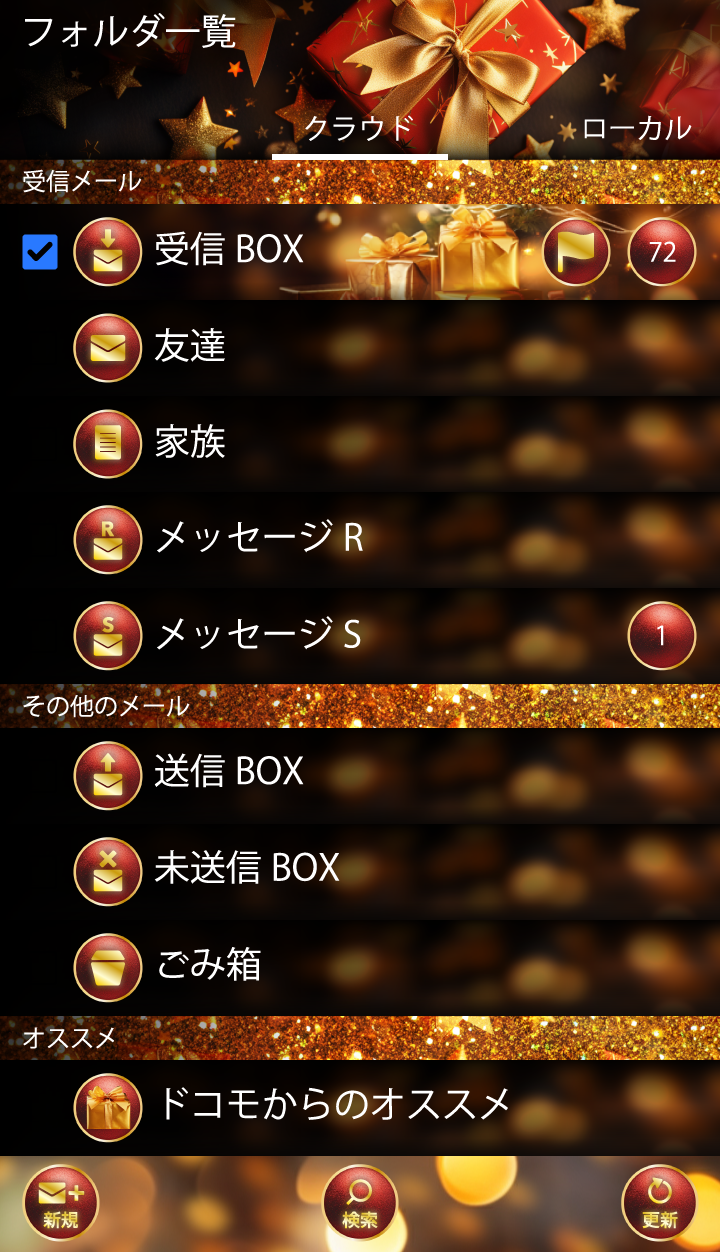Uncheck the 受信BOX checkbox
Image resolution: width=720 pixels, height=1252 pixels.
pos(40,252)
